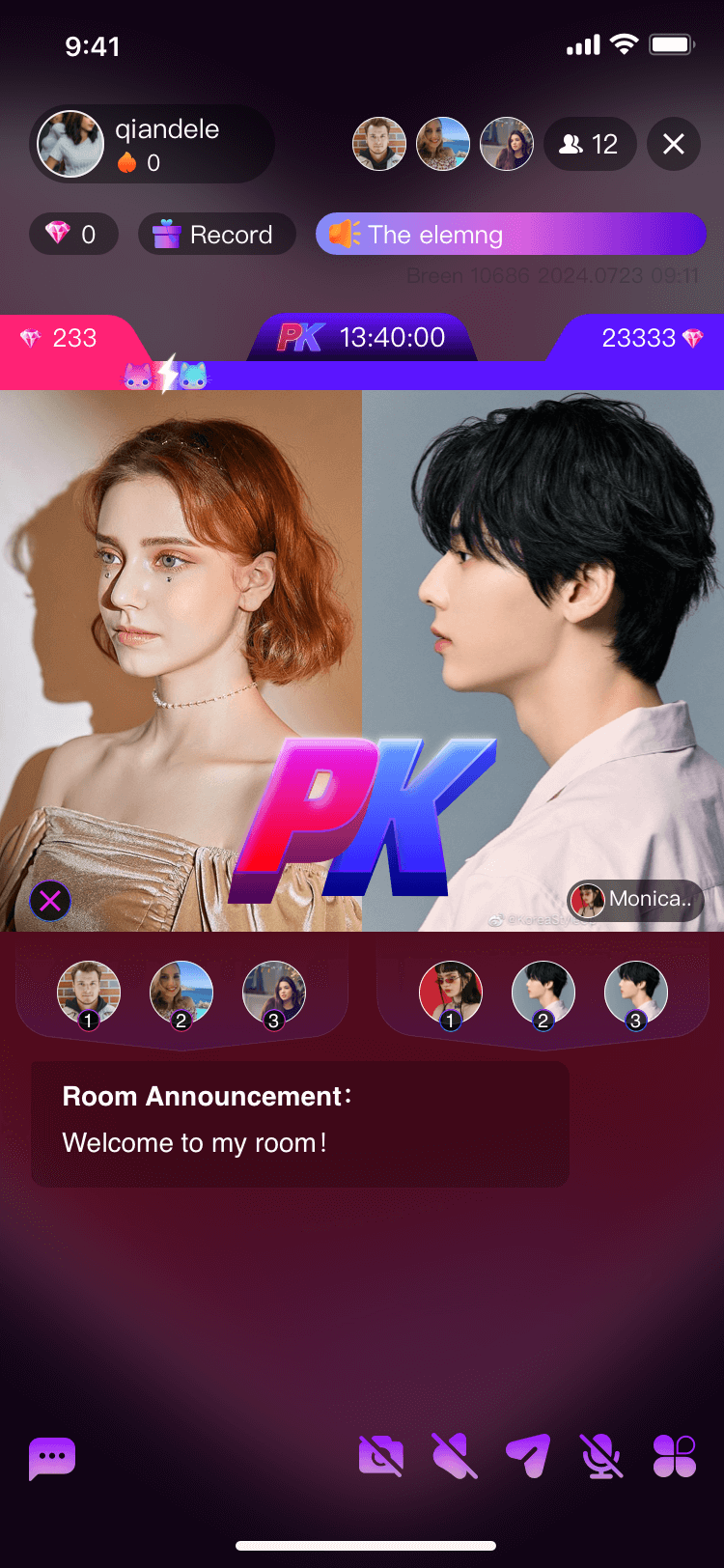Viewport: 724px width, 1568px height.
Task: Toggle the muted speaker icon
Action: pos(454,1456)
